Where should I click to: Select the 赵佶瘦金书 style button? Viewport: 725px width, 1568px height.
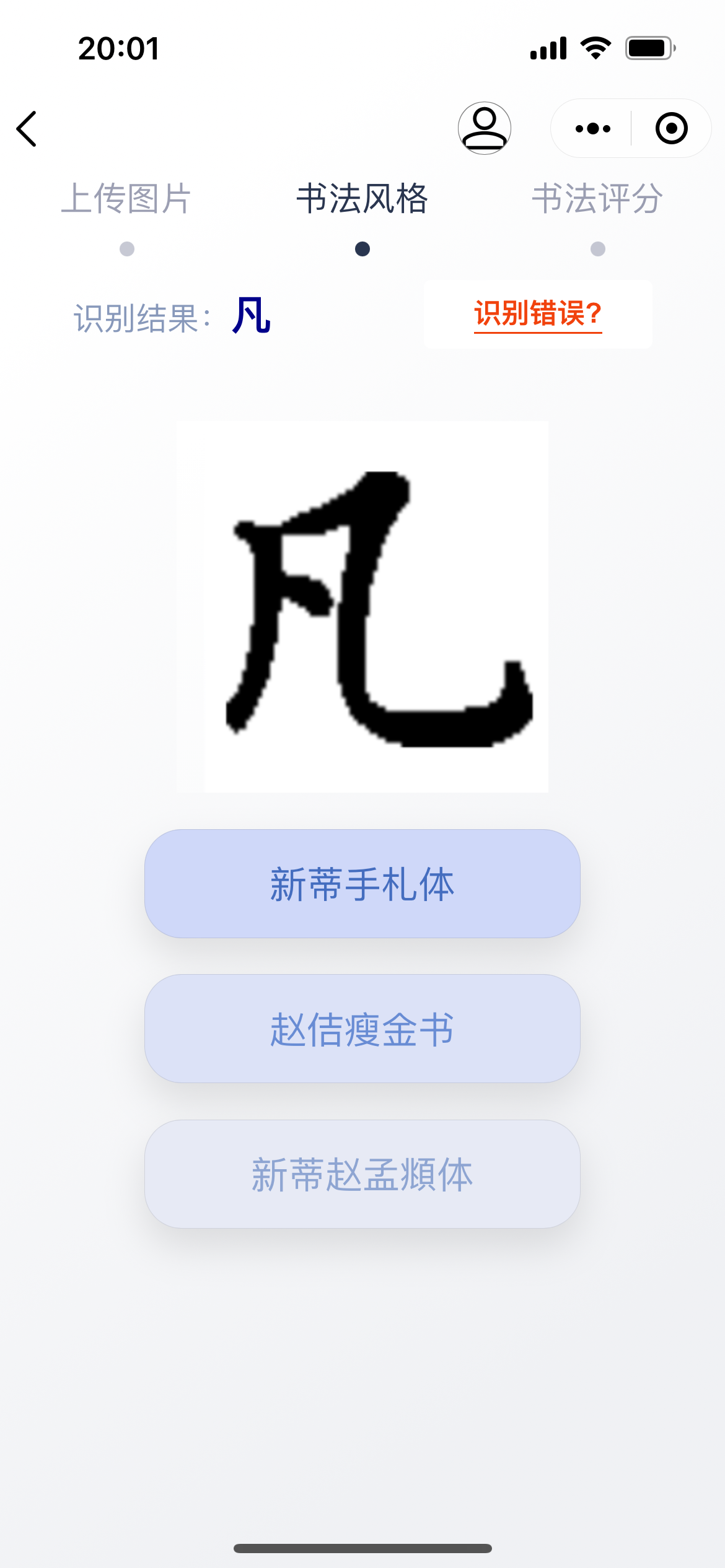(x=362, y=1029)
